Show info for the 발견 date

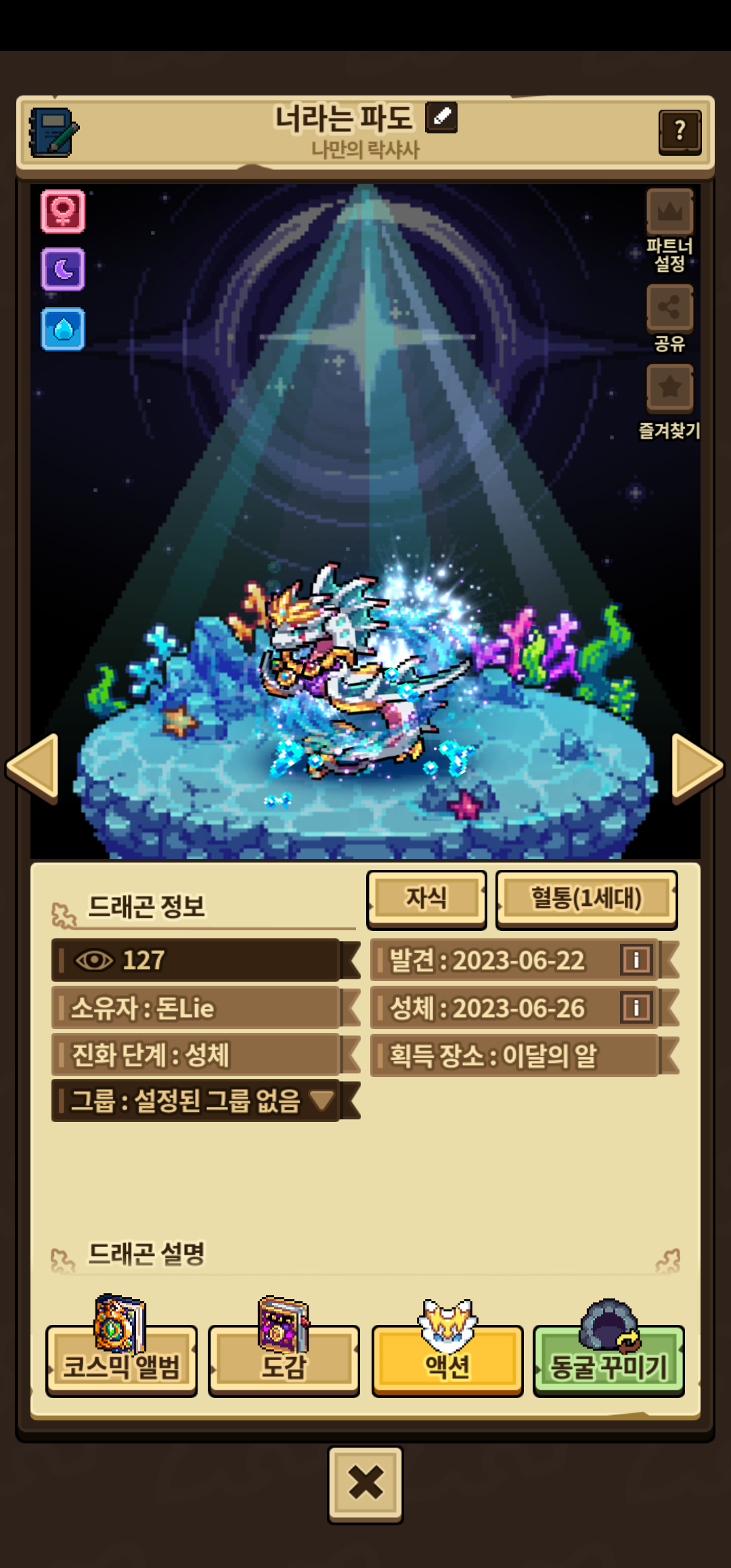pos(636,960)
